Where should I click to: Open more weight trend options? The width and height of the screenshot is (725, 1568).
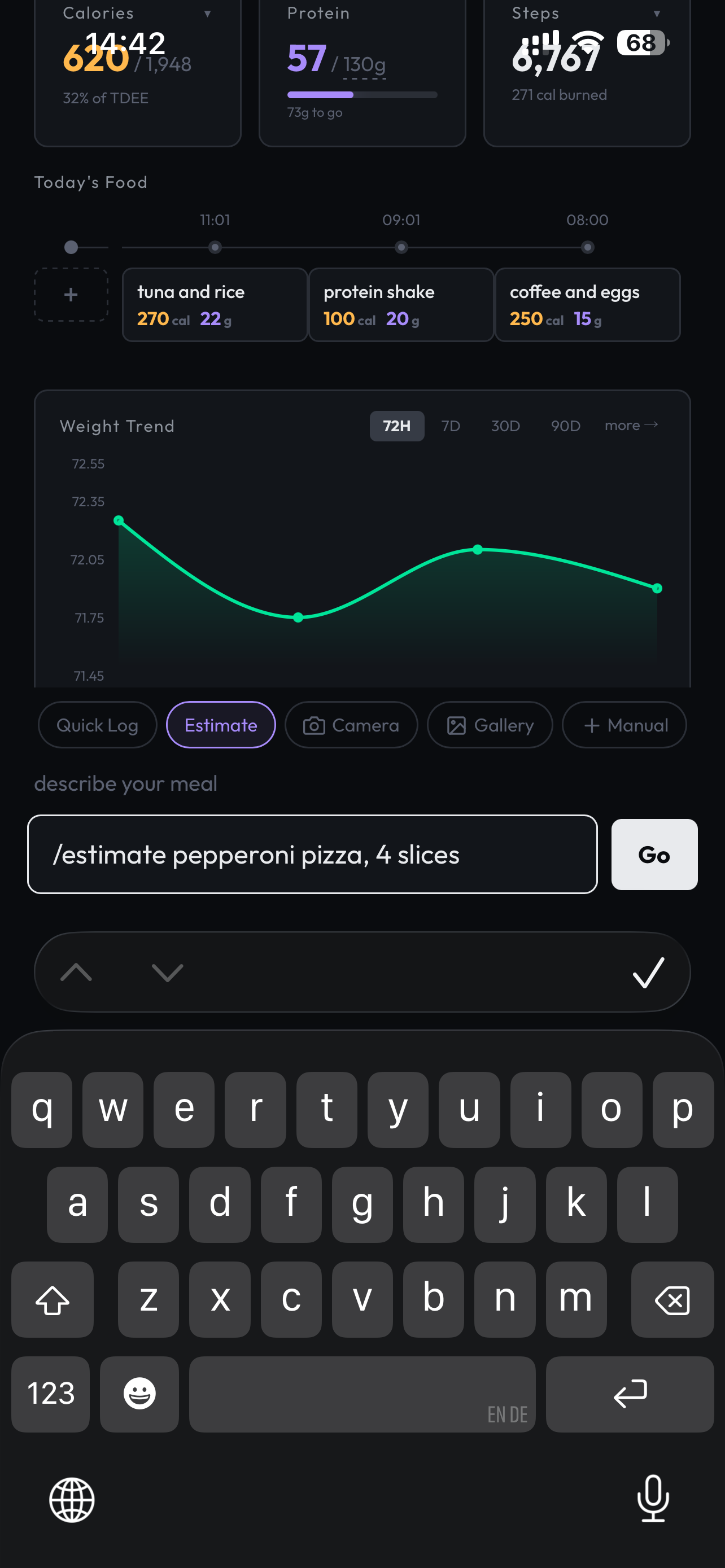pos(631,426)
